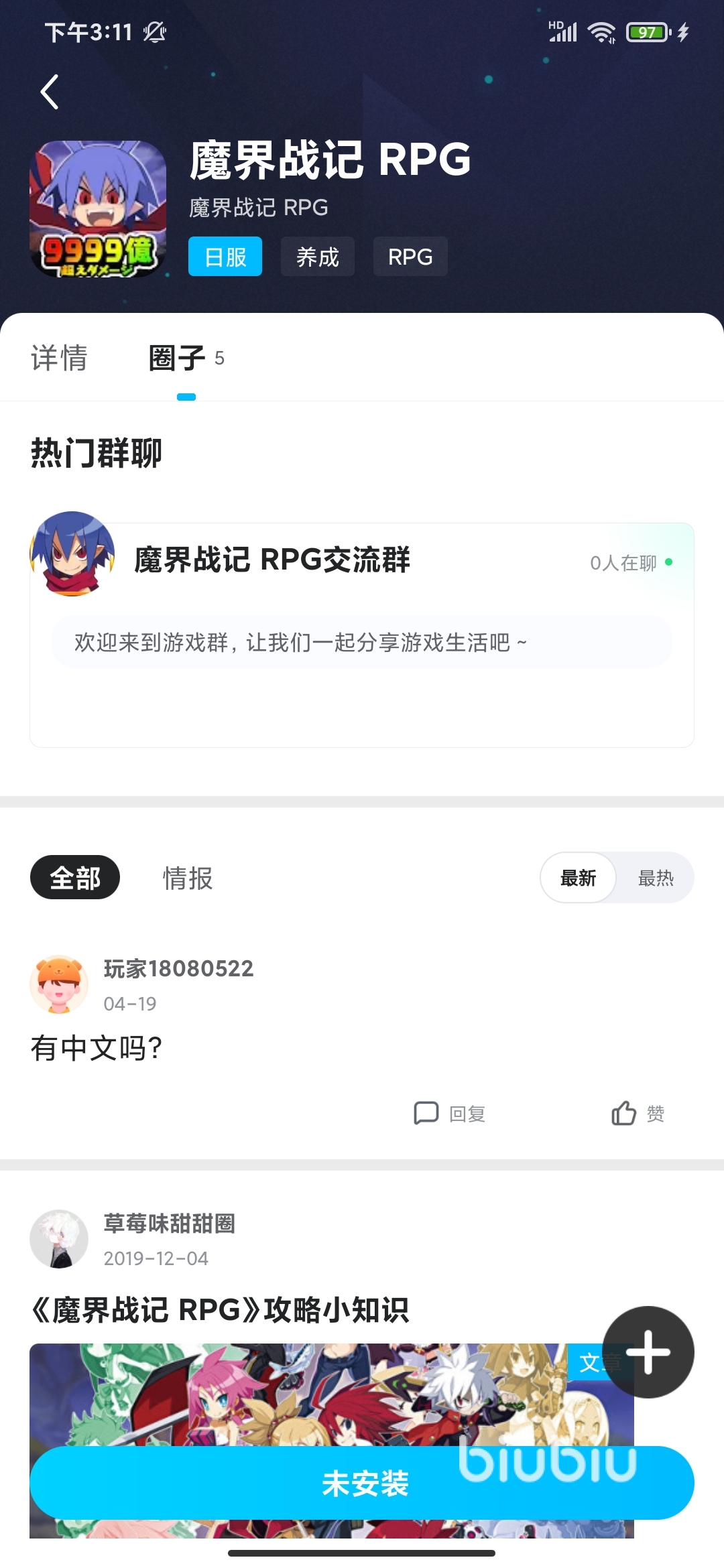Tap the RPG tag chip
724x1568 pixels.
coord(410,257)
